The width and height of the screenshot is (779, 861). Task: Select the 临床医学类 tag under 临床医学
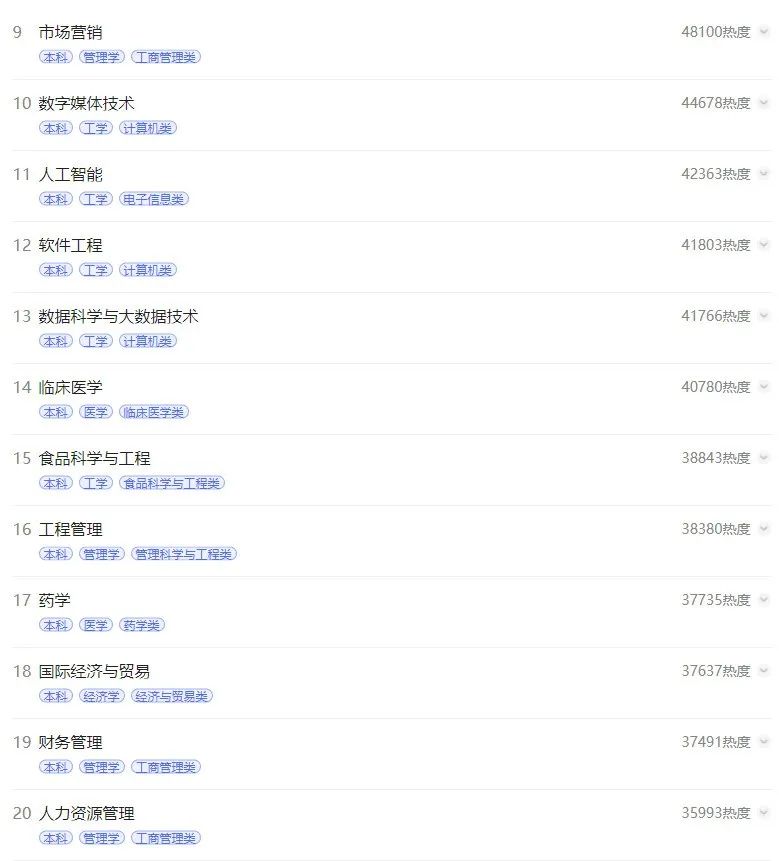(153, 412)
